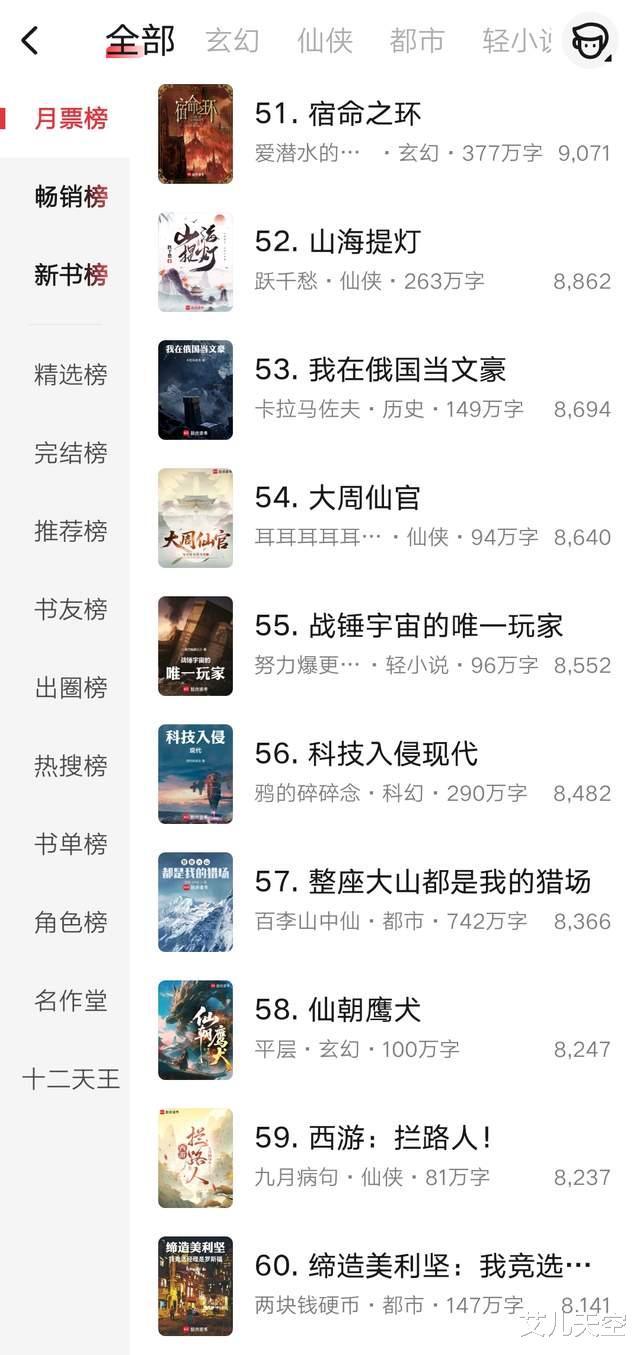Switch to the 玄幻 genre tab
640x1355 pixels.
point(232,41)
